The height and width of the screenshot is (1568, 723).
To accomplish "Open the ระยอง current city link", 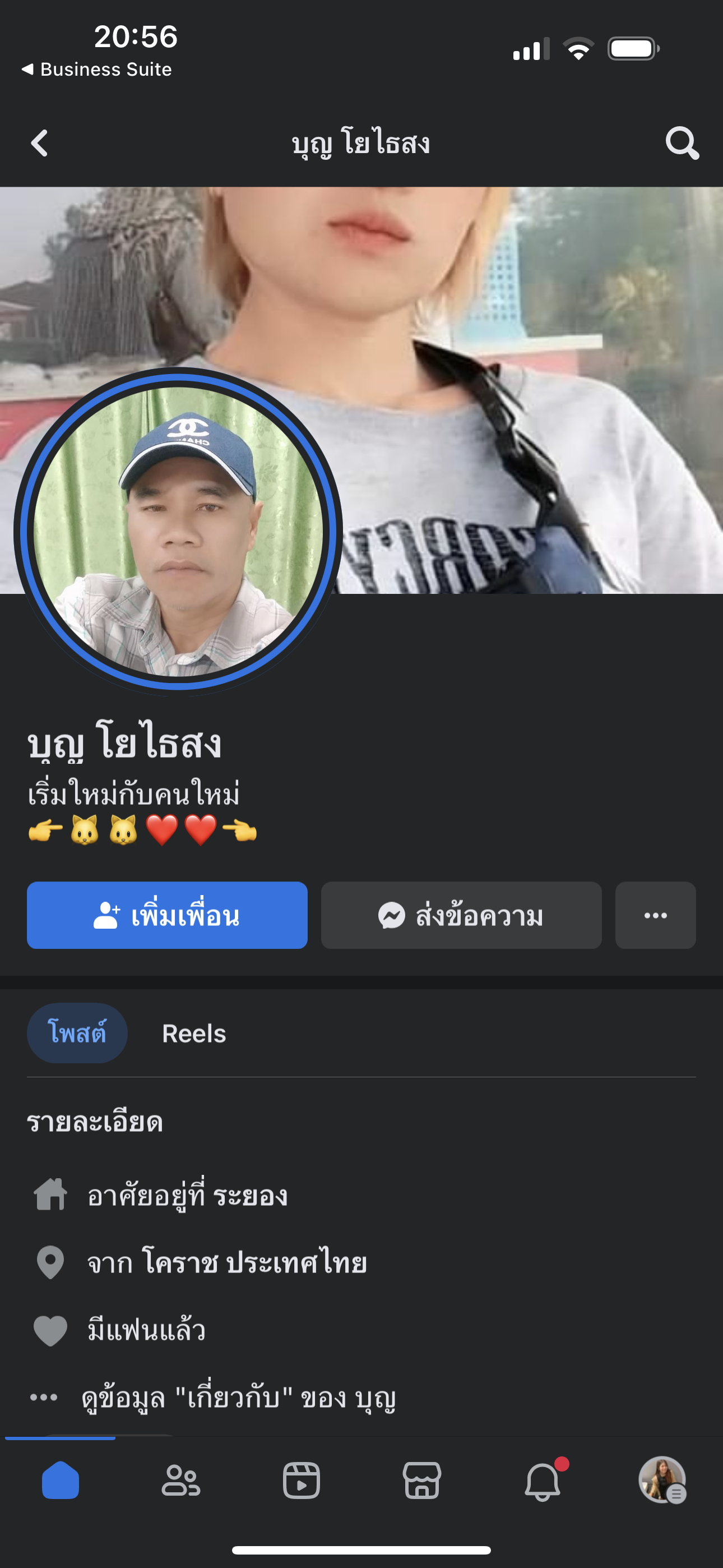I will pyautogui.click(x=249, y=1196).
